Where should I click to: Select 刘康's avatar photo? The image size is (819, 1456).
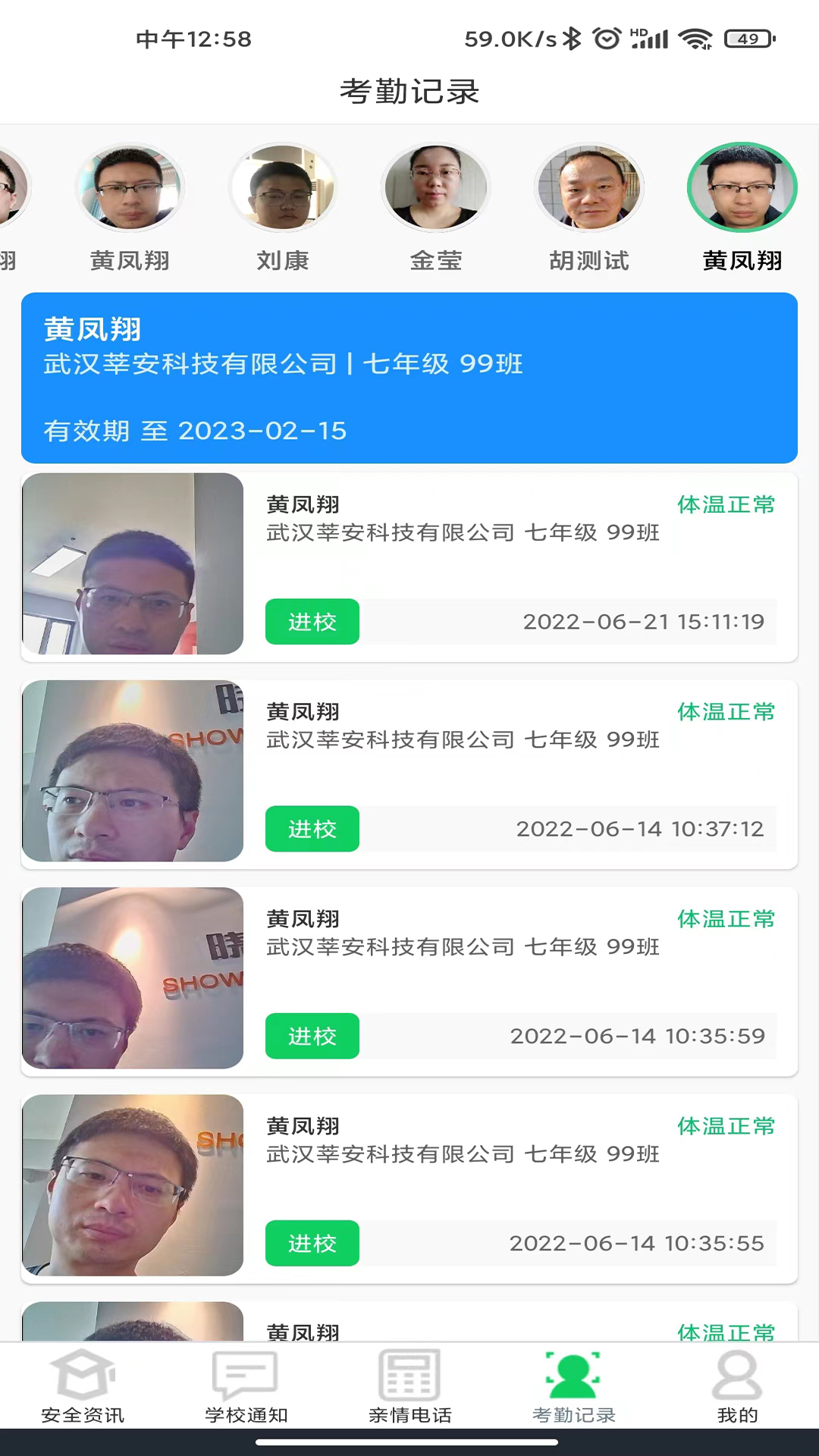[282, 188]
